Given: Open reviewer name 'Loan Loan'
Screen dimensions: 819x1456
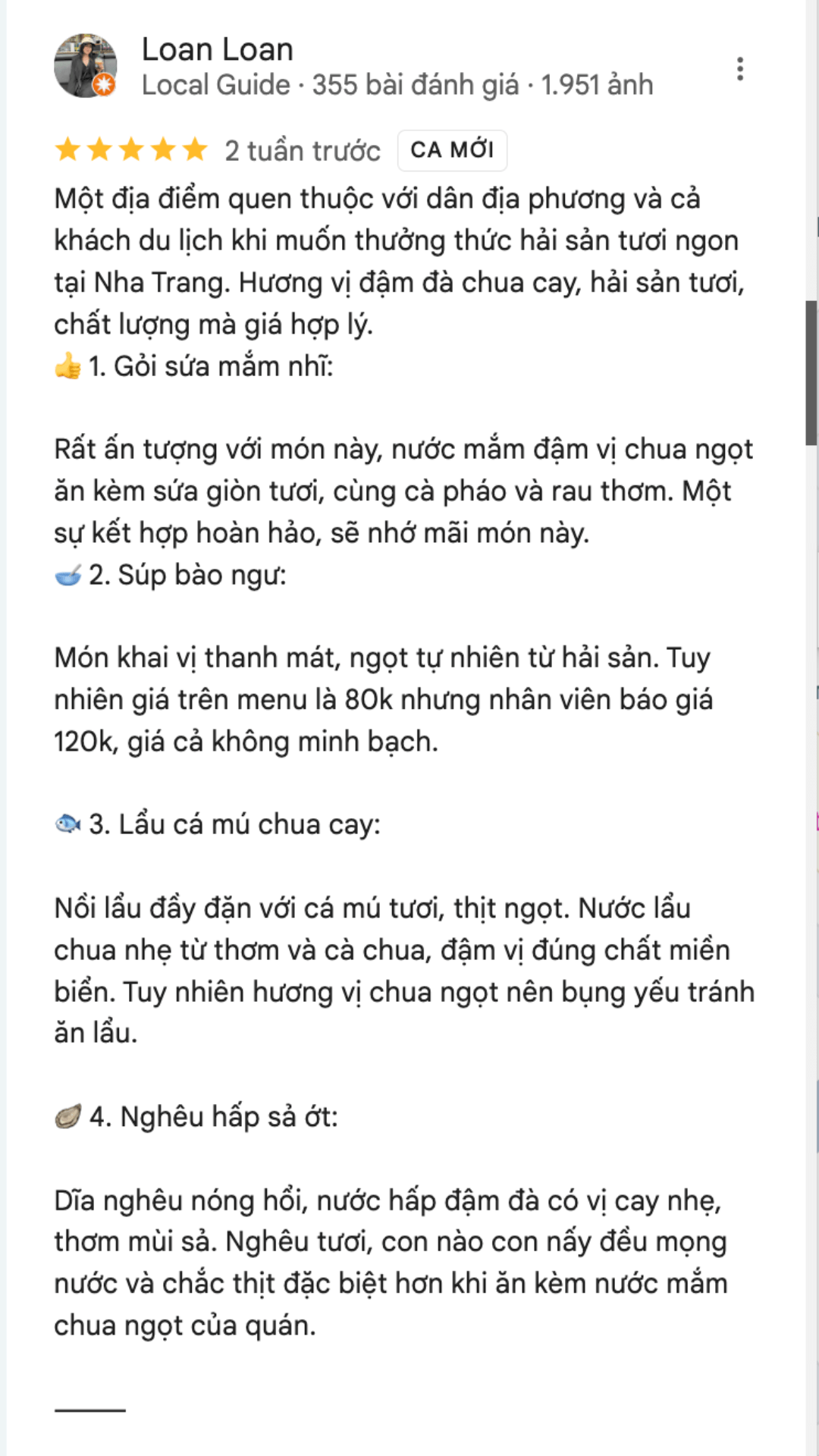Looking at the screenshot, I should coord(218,49).
